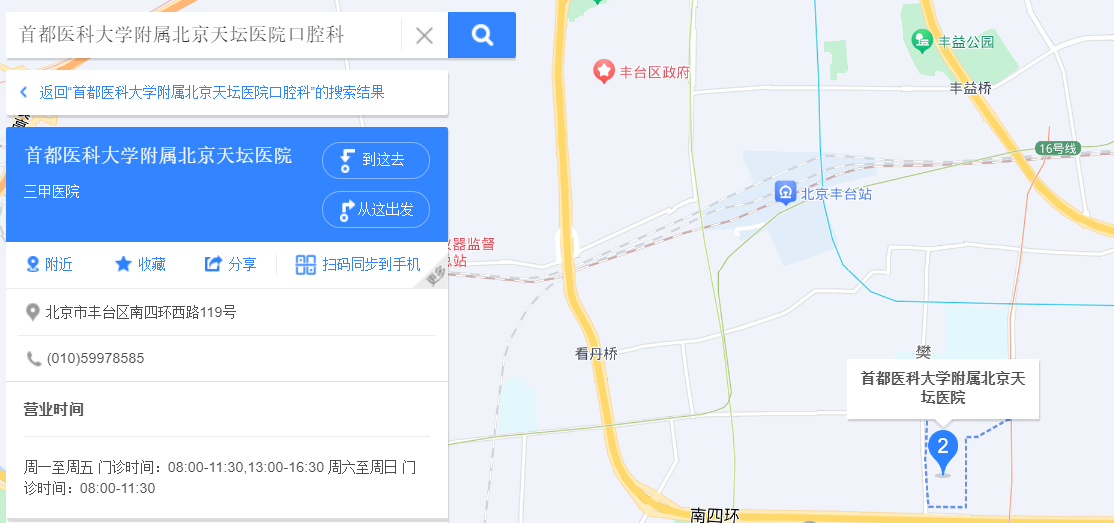Open 扫码同步到手机 option

click(358, 264)
